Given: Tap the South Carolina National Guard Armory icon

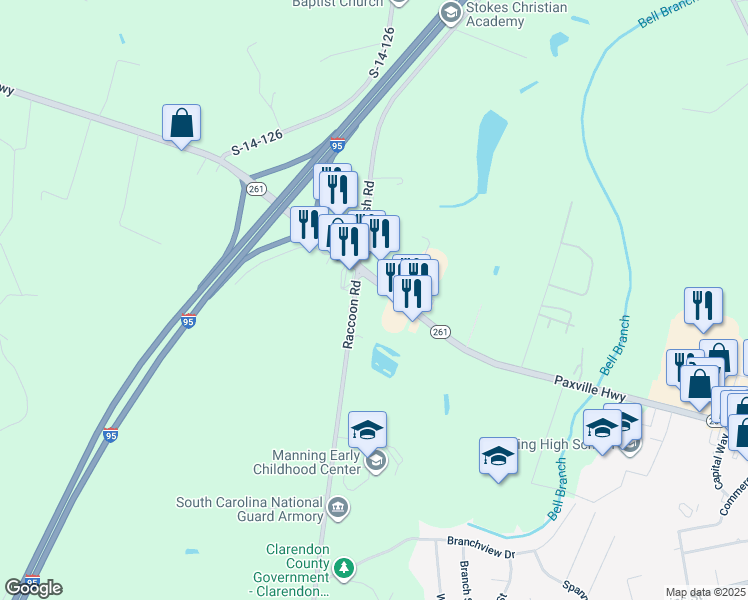Looking at the screenshot, I should [338, 509].
